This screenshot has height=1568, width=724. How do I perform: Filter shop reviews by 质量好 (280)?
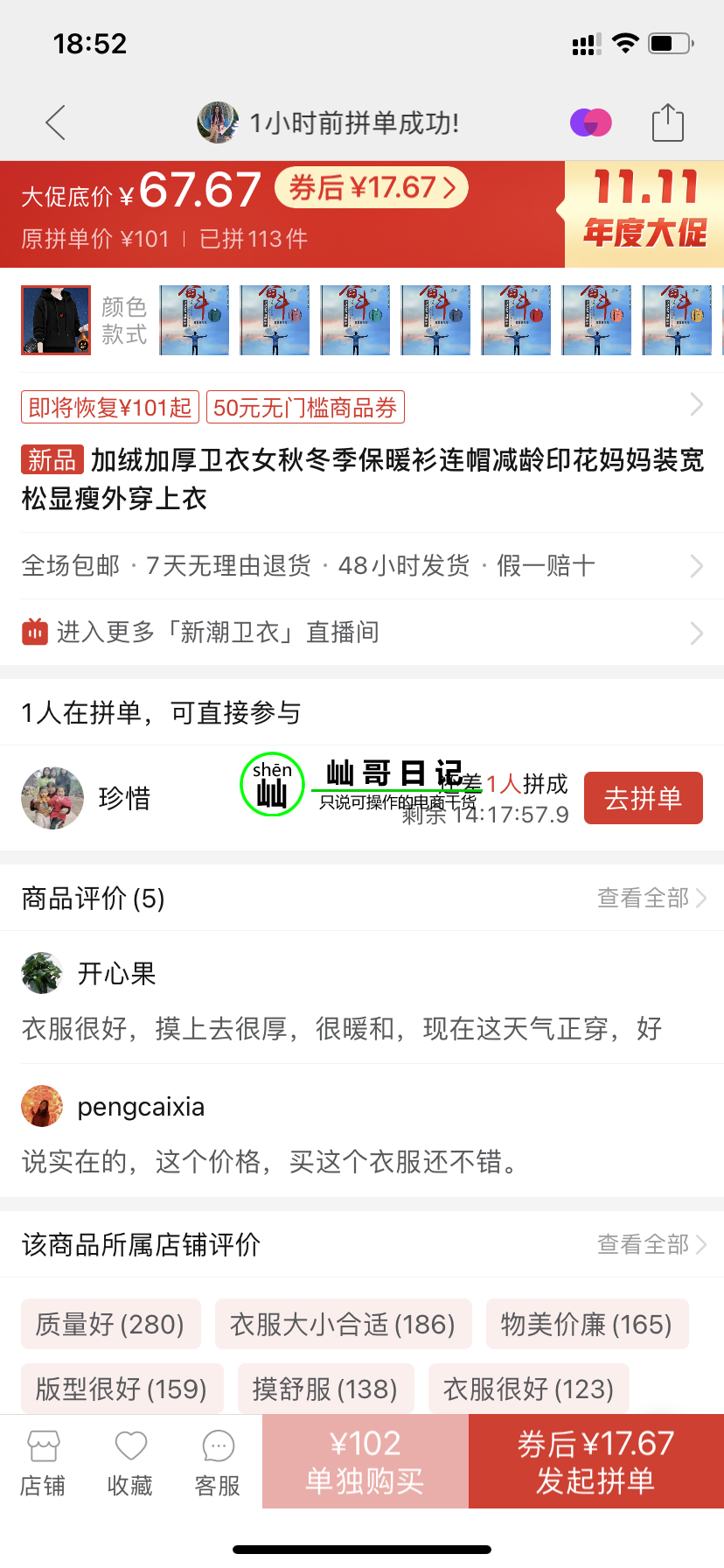point(110,1324)
